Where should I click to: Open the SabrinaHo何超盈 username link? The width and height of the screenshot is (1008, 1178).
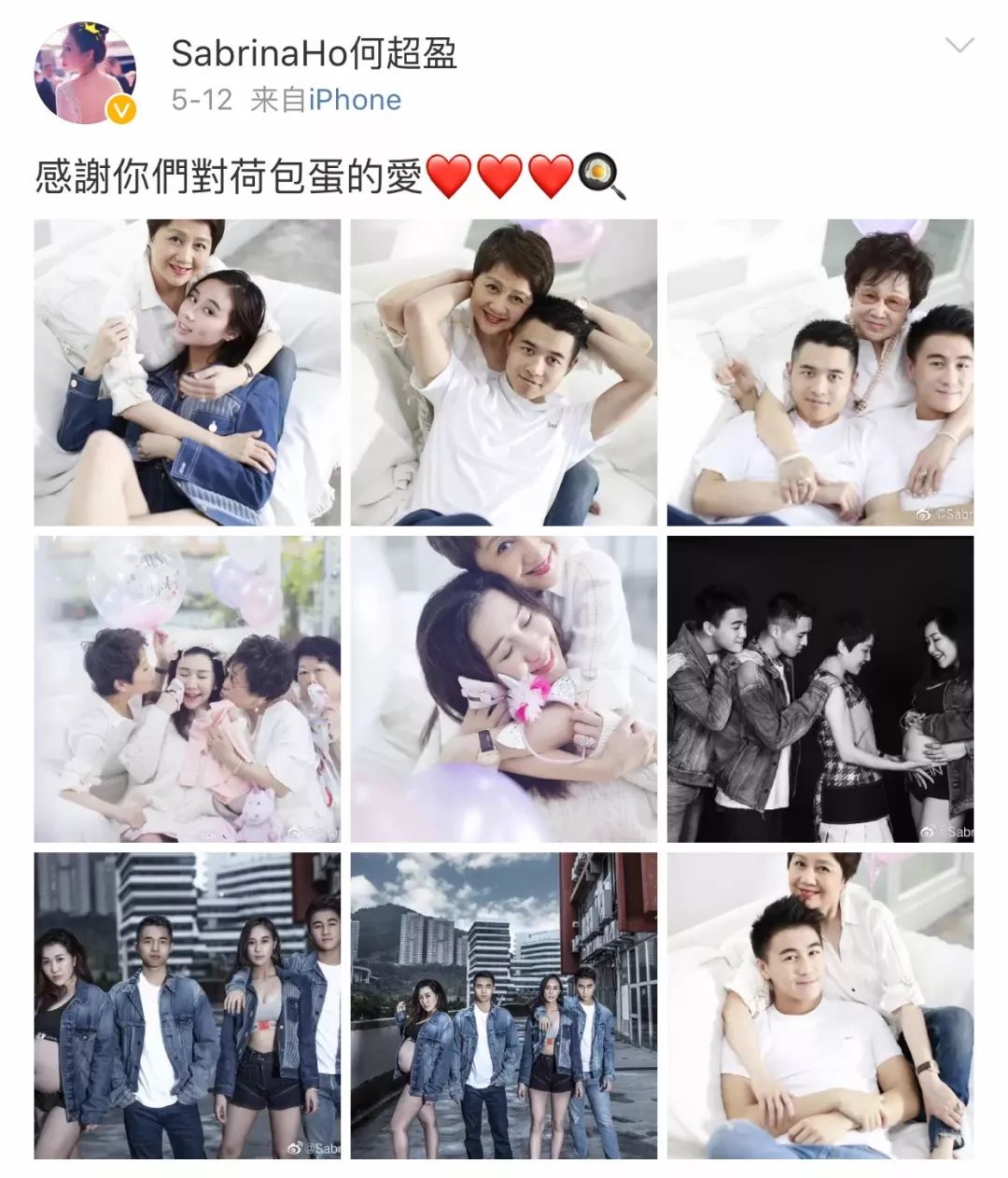315,54
